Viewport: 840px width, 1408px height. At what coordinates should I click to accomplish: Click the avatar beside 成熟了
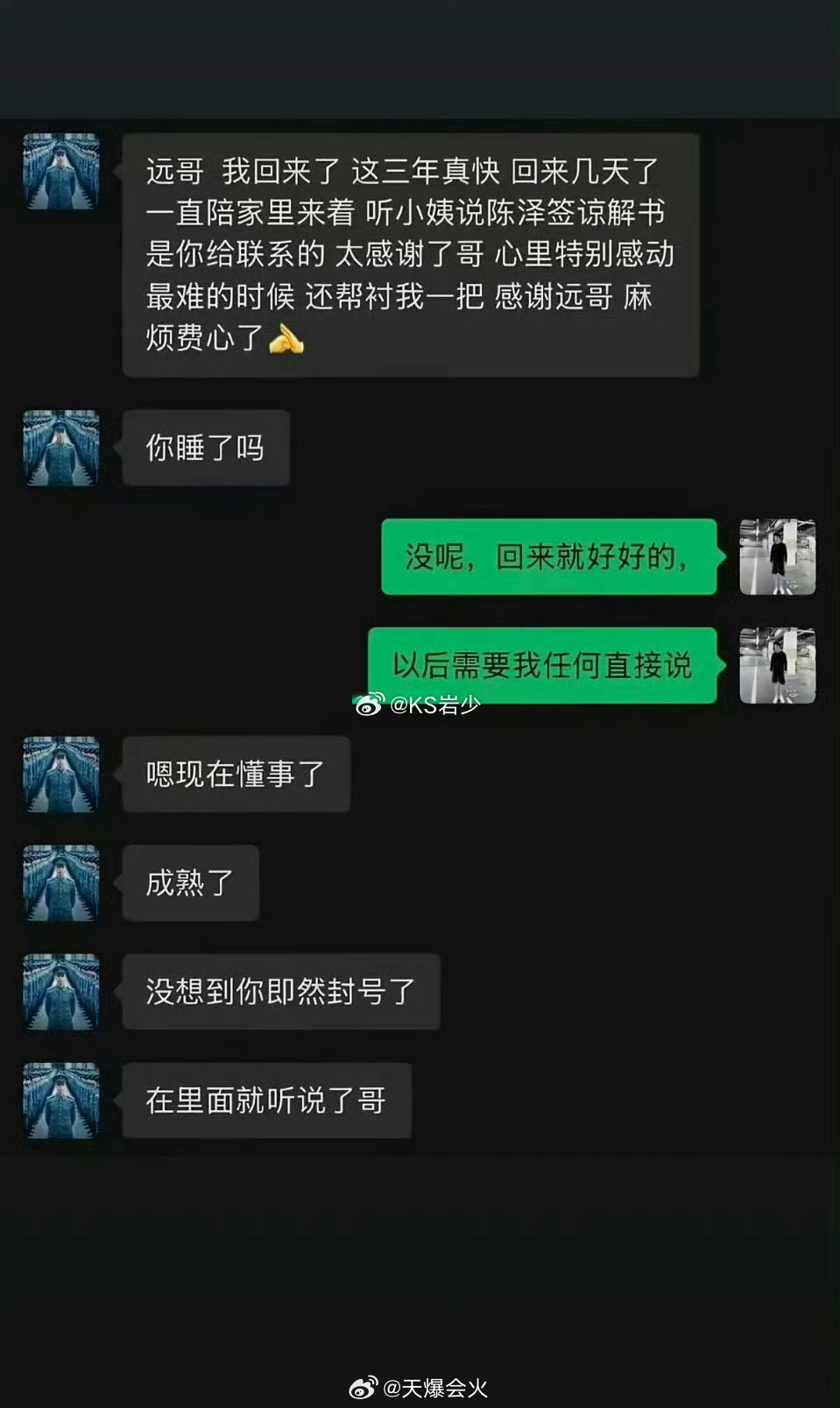pos(60,883)
